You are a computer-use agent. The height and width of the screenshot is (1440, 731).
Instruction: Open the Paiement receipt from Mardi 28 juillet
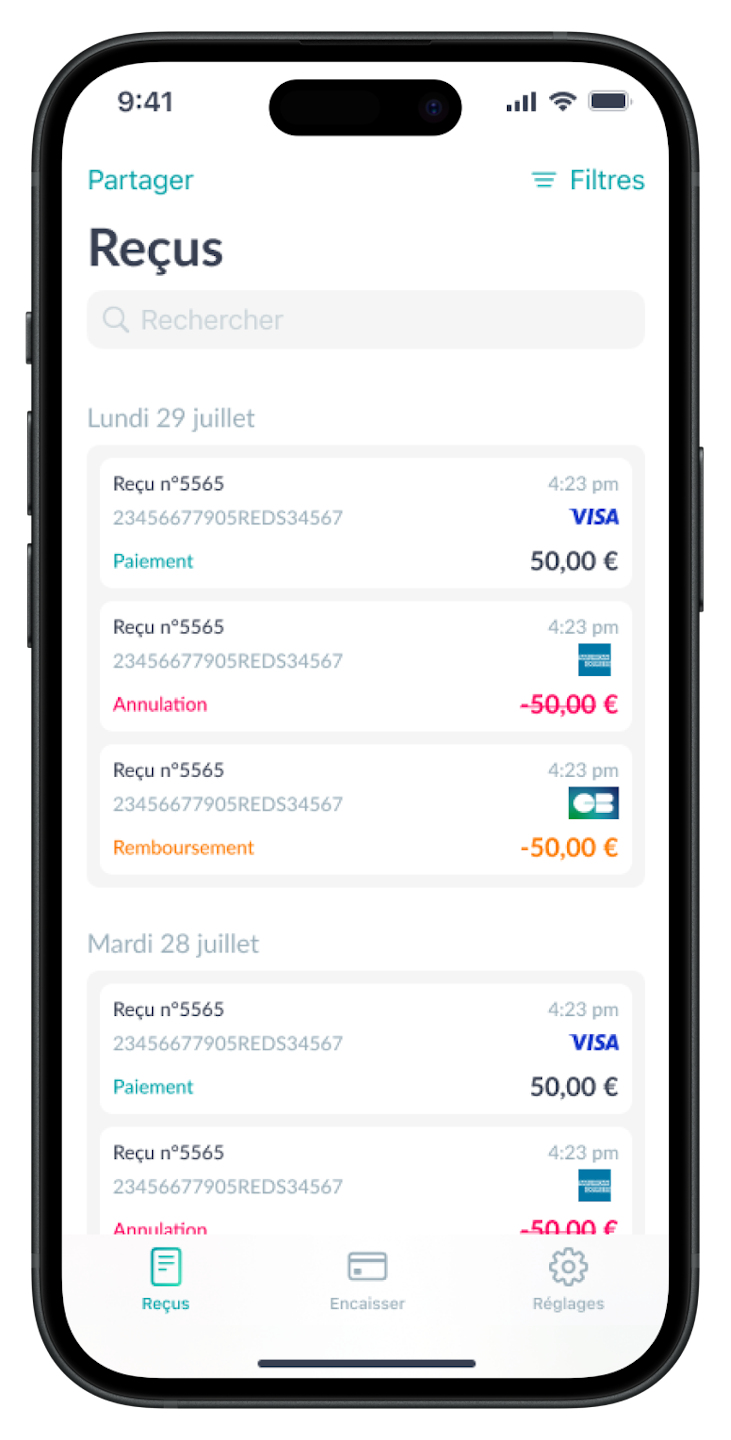pyautogui.click(x=366, y=1048)
